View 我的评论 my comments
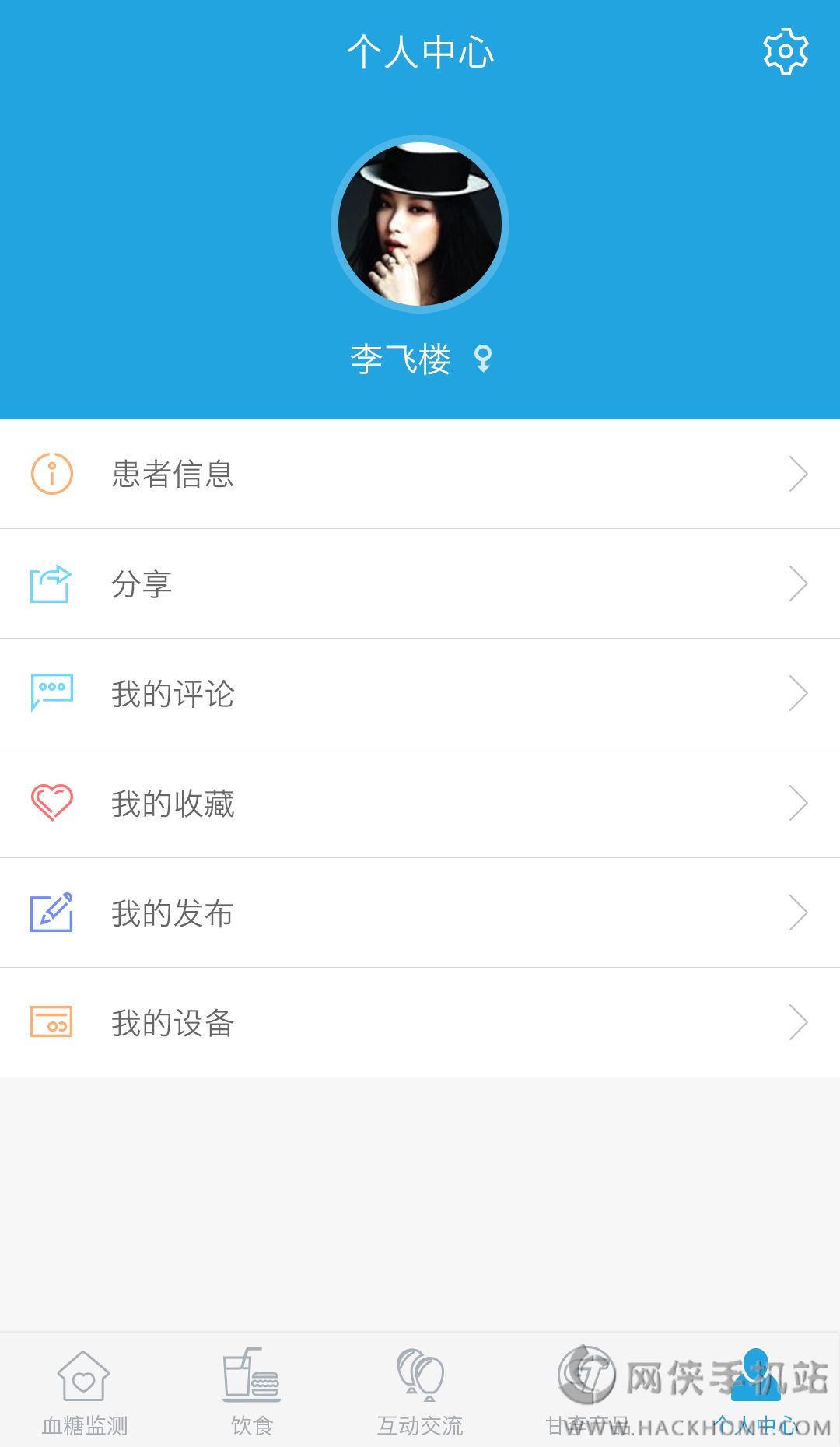 tap(420, 693)
